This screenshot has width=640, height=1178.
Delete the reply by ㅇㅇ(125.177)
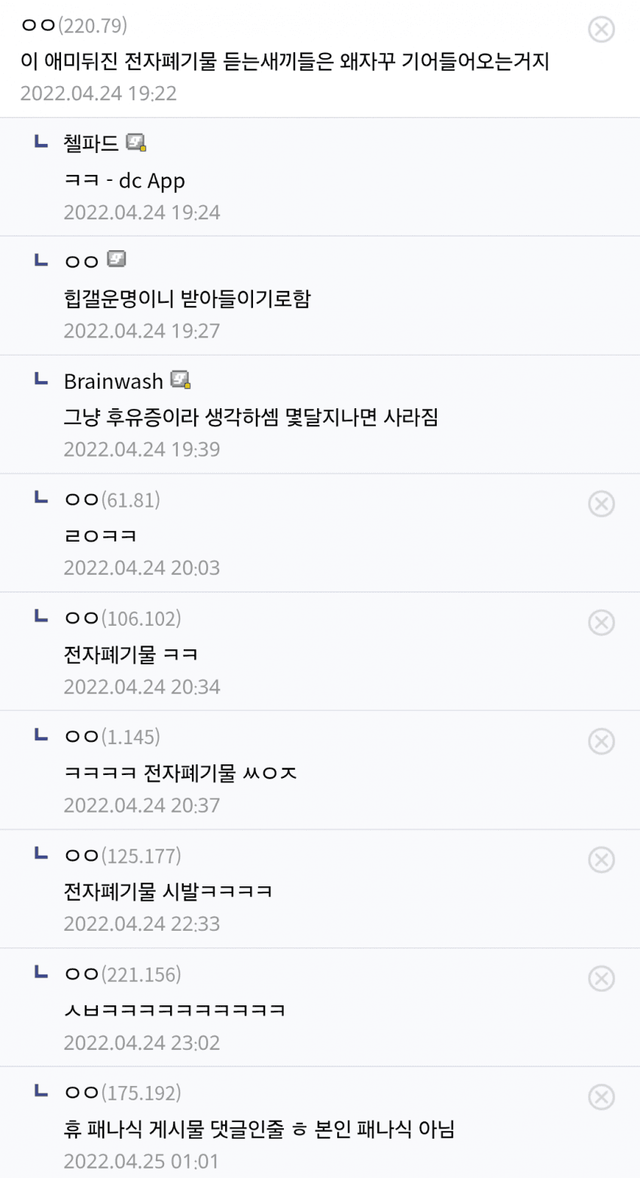click(601, 860)
